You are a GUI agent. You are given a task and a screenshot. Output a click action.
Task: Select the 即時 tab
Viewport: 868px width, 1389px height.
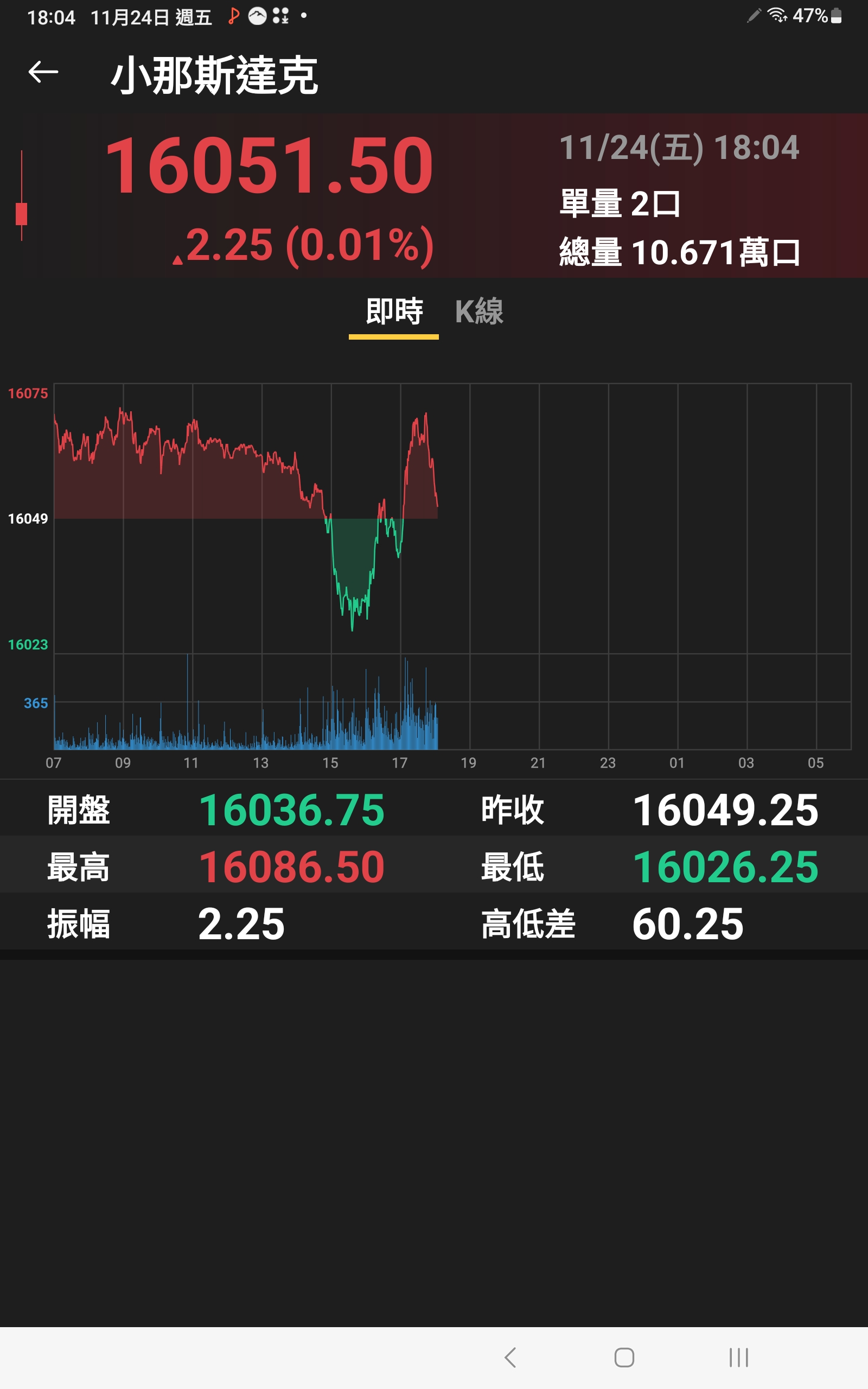coord(394,311)
